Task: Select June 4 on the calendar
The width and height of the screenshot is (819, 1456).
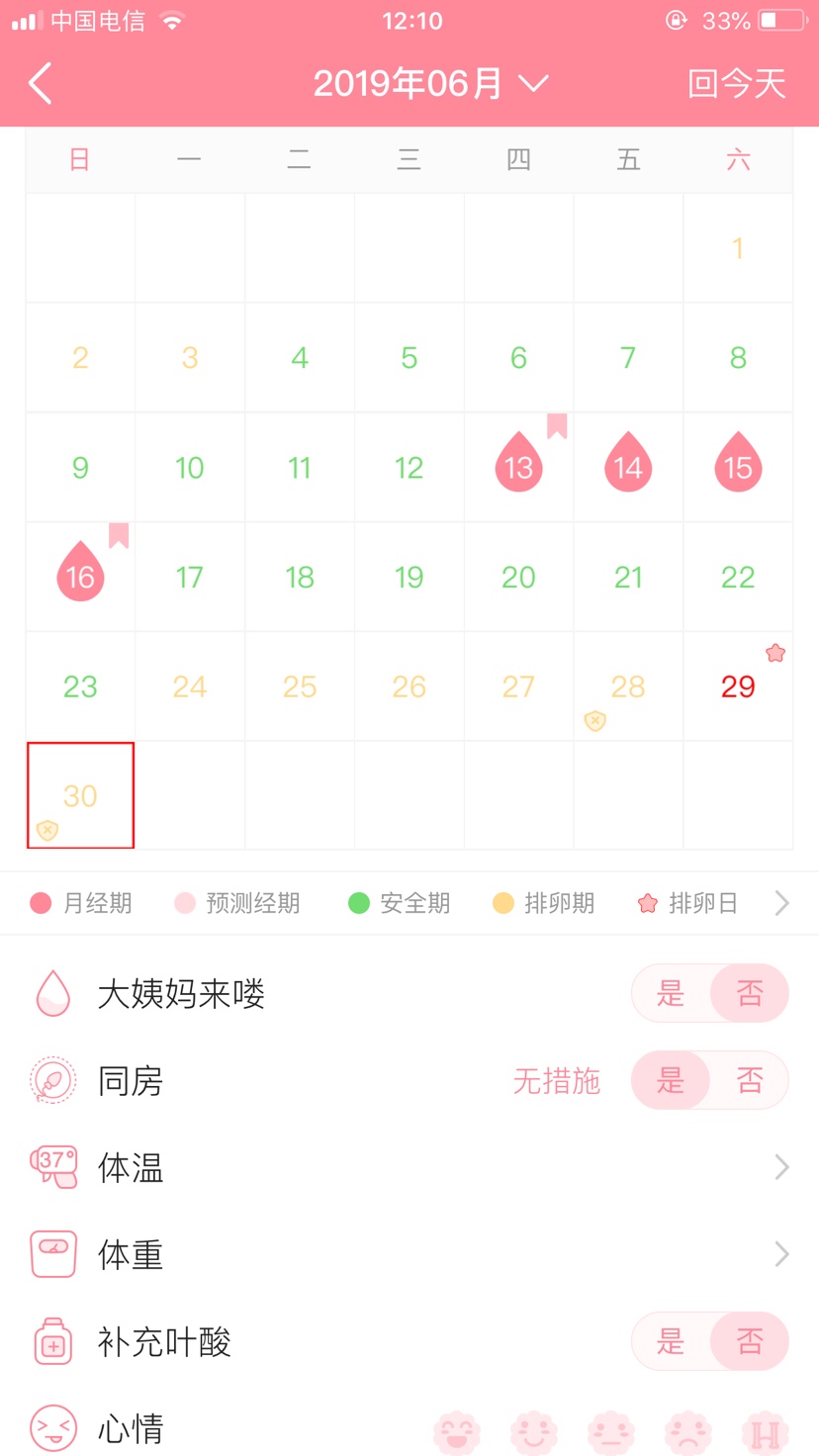Action: 300,358
